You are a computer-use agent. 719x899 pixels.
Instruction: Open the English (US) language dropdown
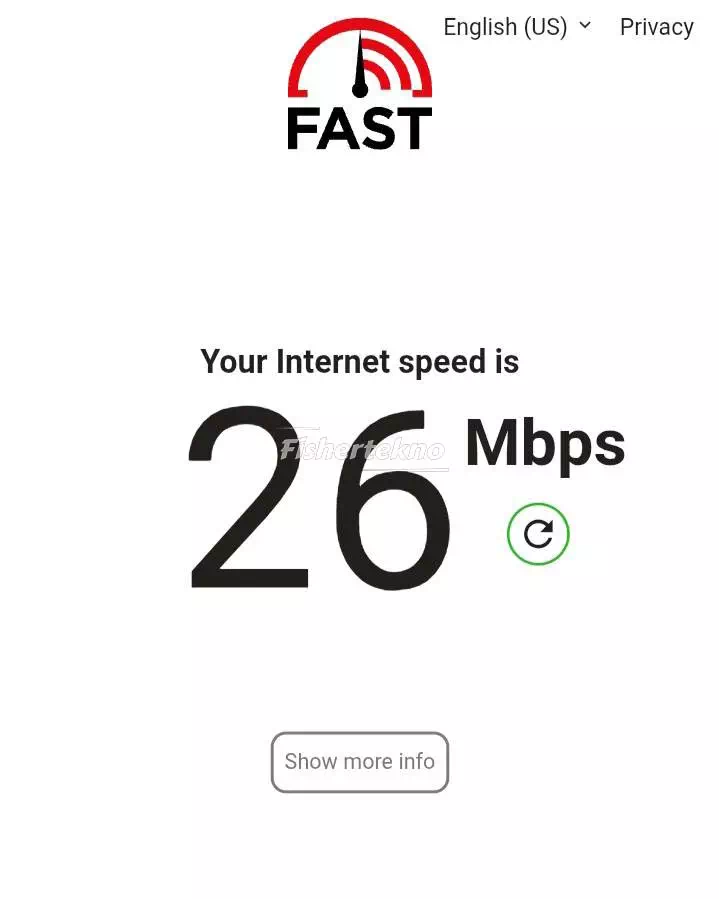pos(516,27)
